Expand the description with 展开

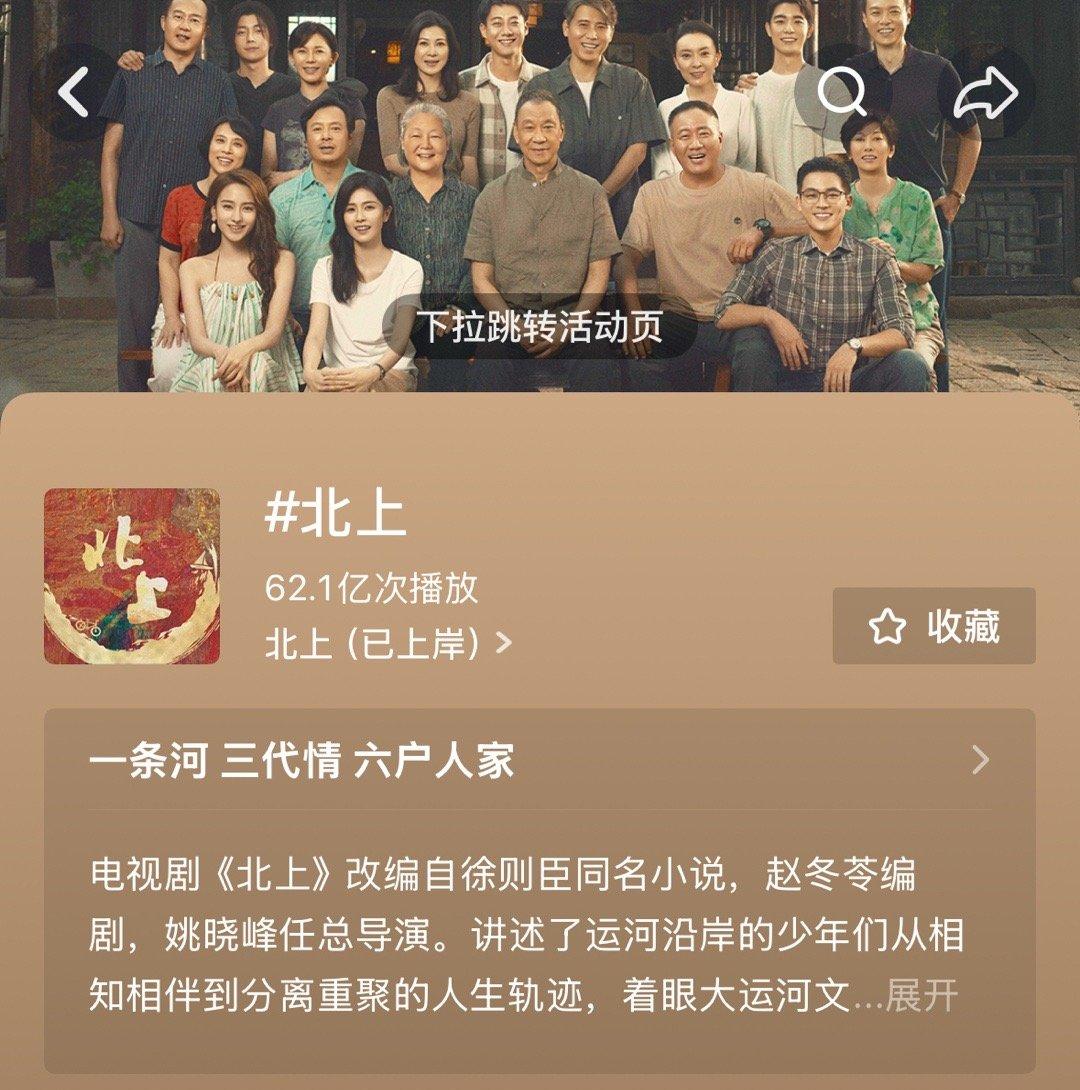pos(921,996)
